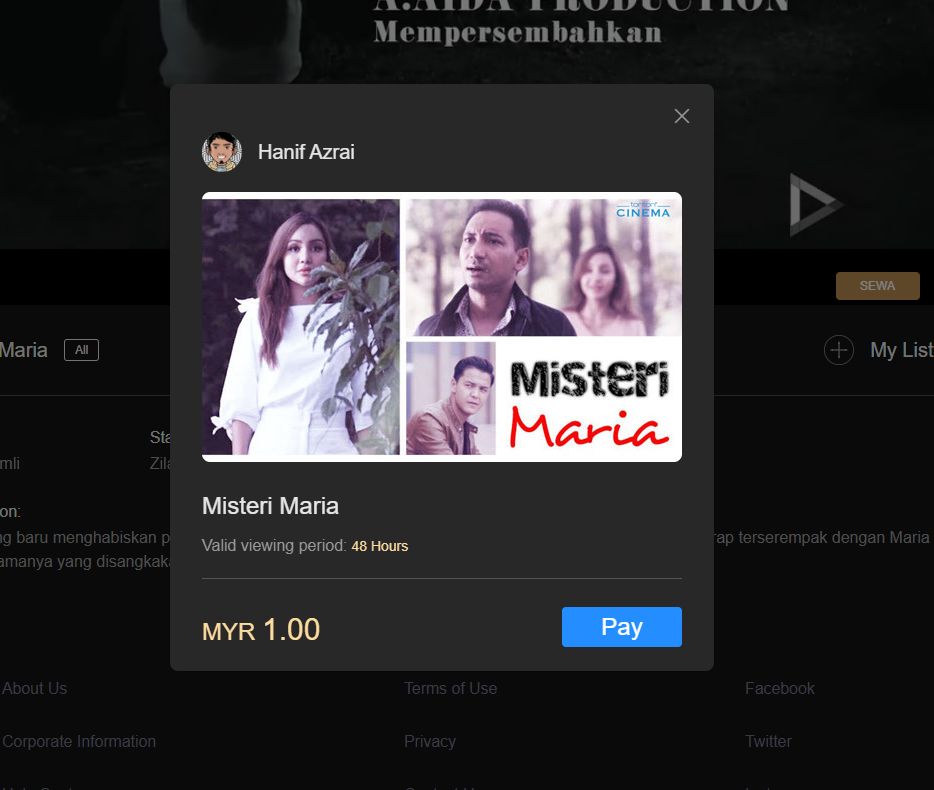Tap the SEWA rent button
The height and width of the screenshot is (790, 934).
tap(877, 286)
